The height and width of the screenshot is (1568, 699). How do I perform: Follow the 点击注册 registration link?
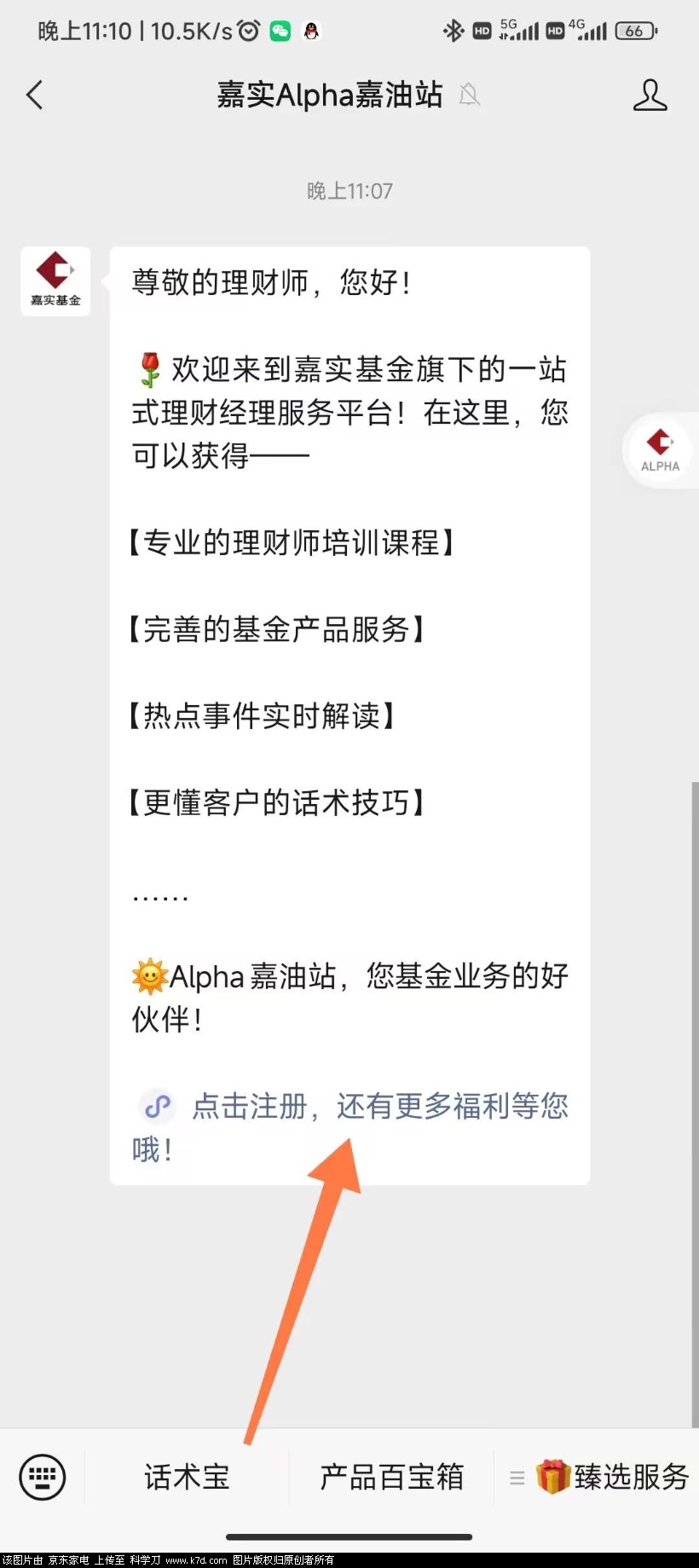coord(378,1107)
